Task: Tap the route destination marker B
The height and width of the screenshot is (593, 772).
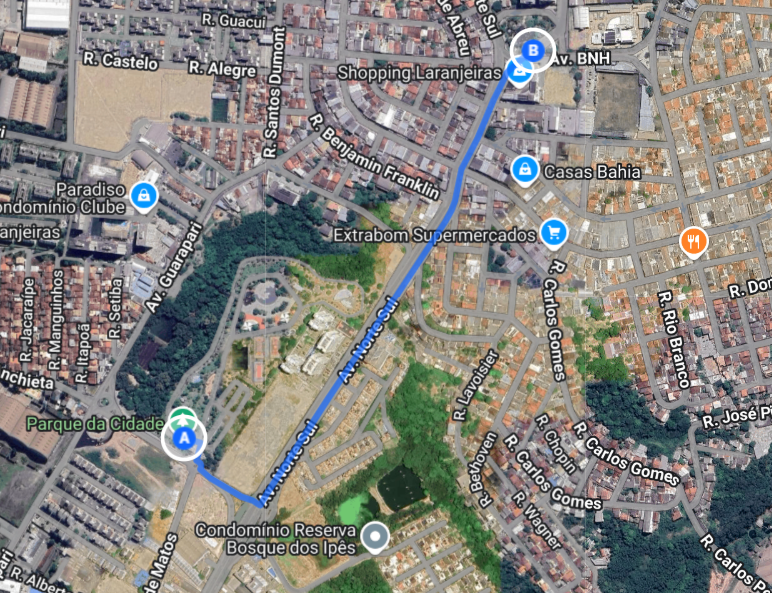Action: pos(534,50)
